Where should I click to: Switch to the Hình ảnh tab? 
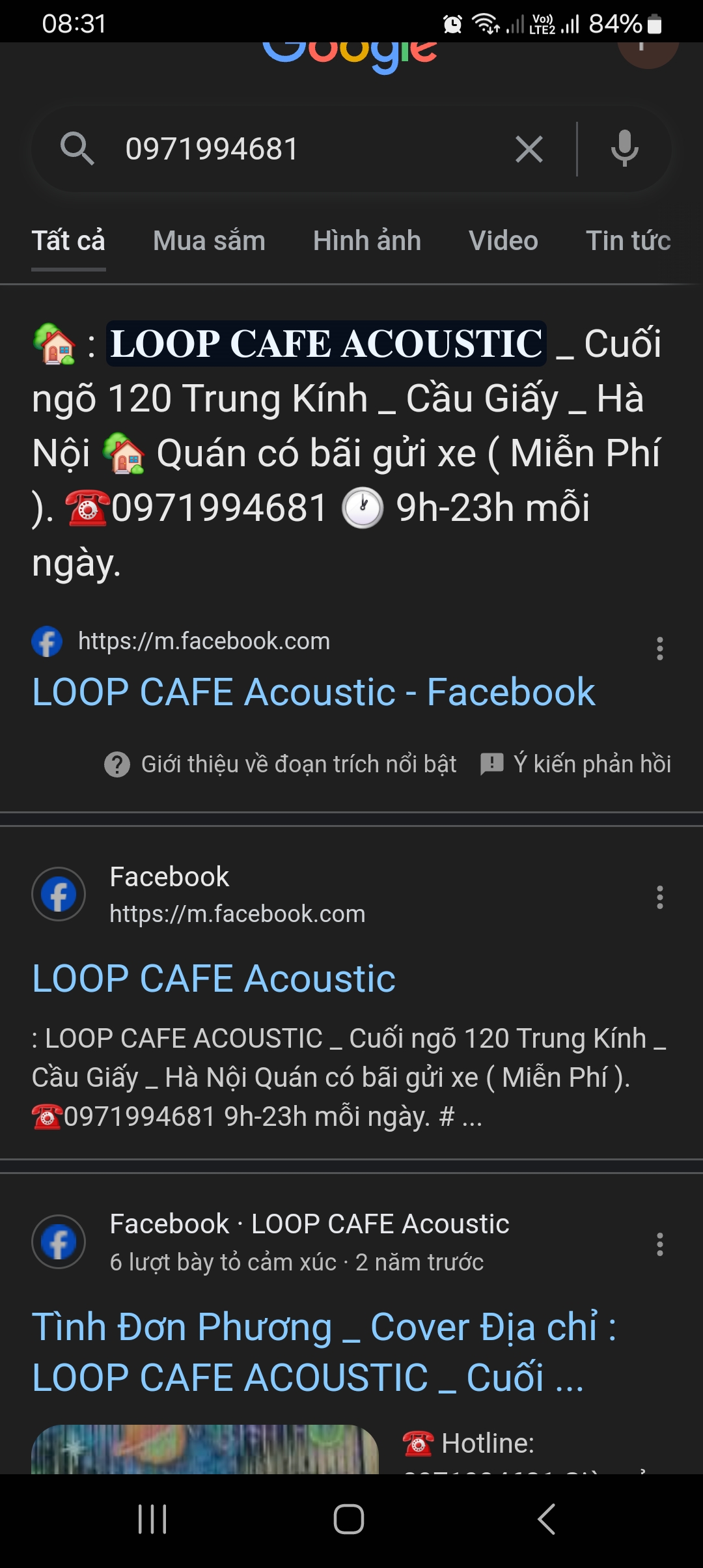368,240
